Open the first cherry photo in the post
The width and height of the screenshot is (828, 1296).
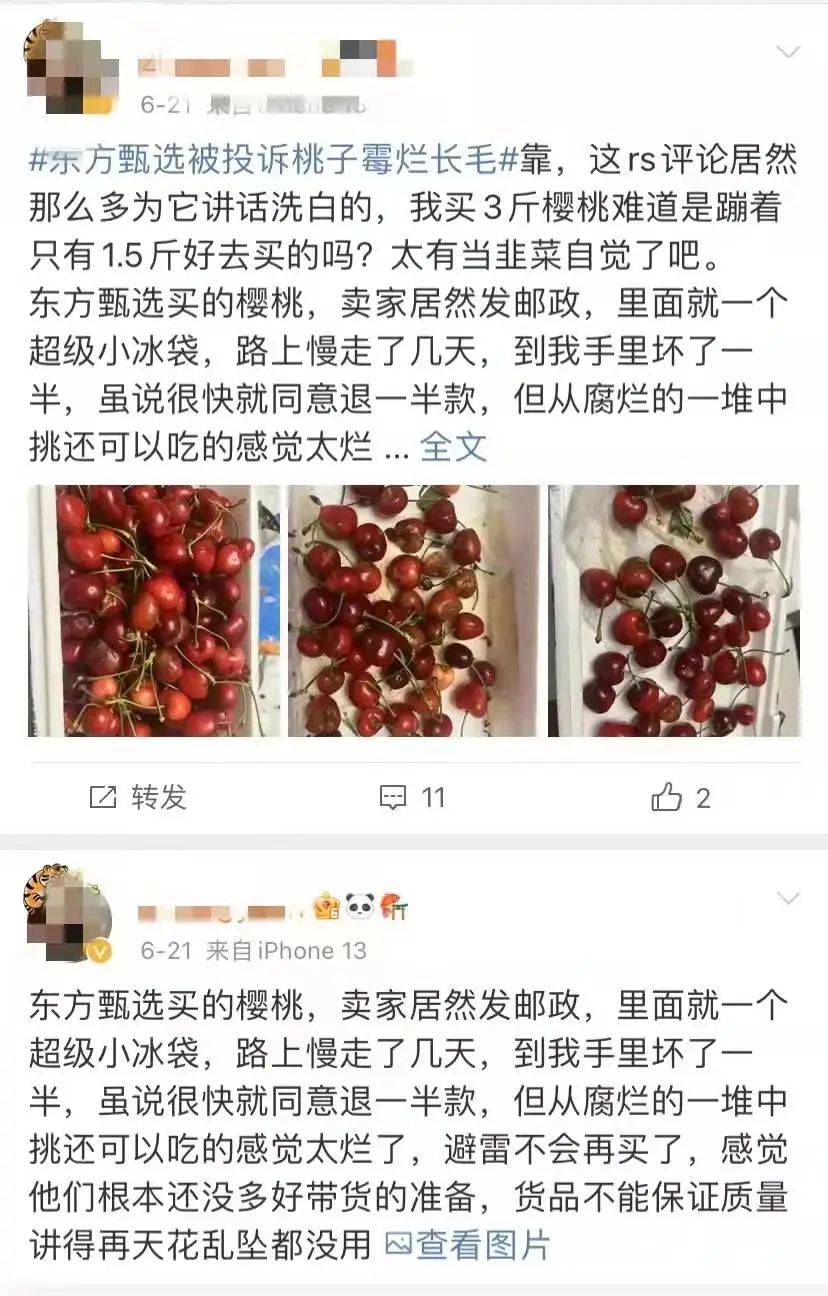[154, 611]
